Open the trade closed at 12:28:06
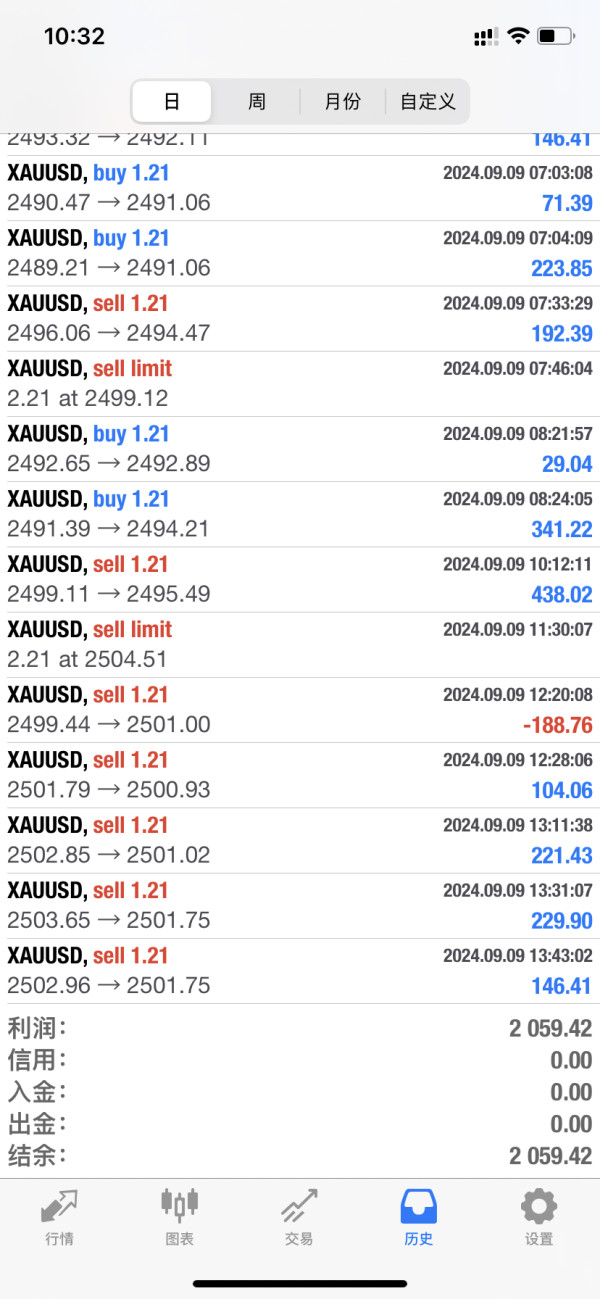This screenshot has height=1299, width=600. pyautogui.click(x=300, y=775)
